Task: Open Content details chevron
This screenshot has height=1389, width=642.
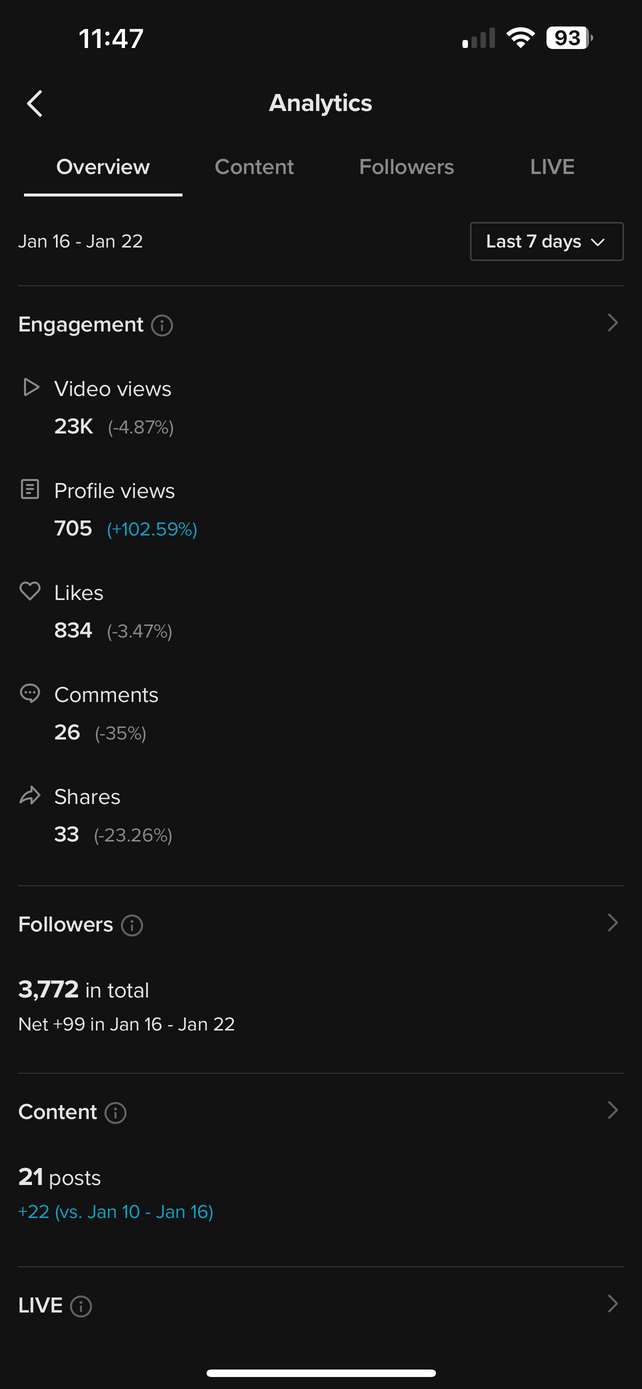Action: click(612, 1110)
